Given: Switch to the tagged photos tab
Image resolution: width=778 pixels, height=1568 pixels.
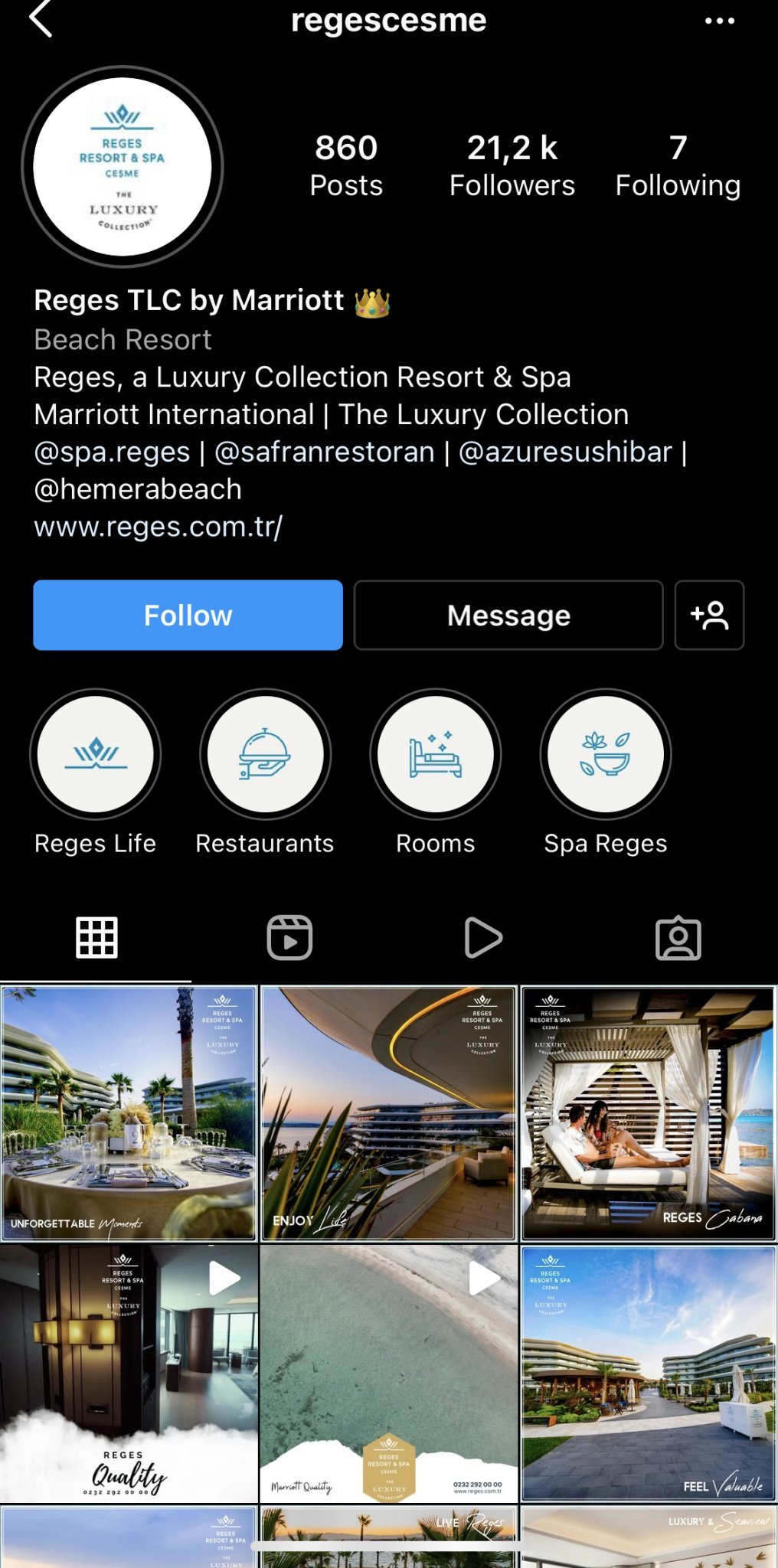Looking at the screenshot, I should click(678, 937).
